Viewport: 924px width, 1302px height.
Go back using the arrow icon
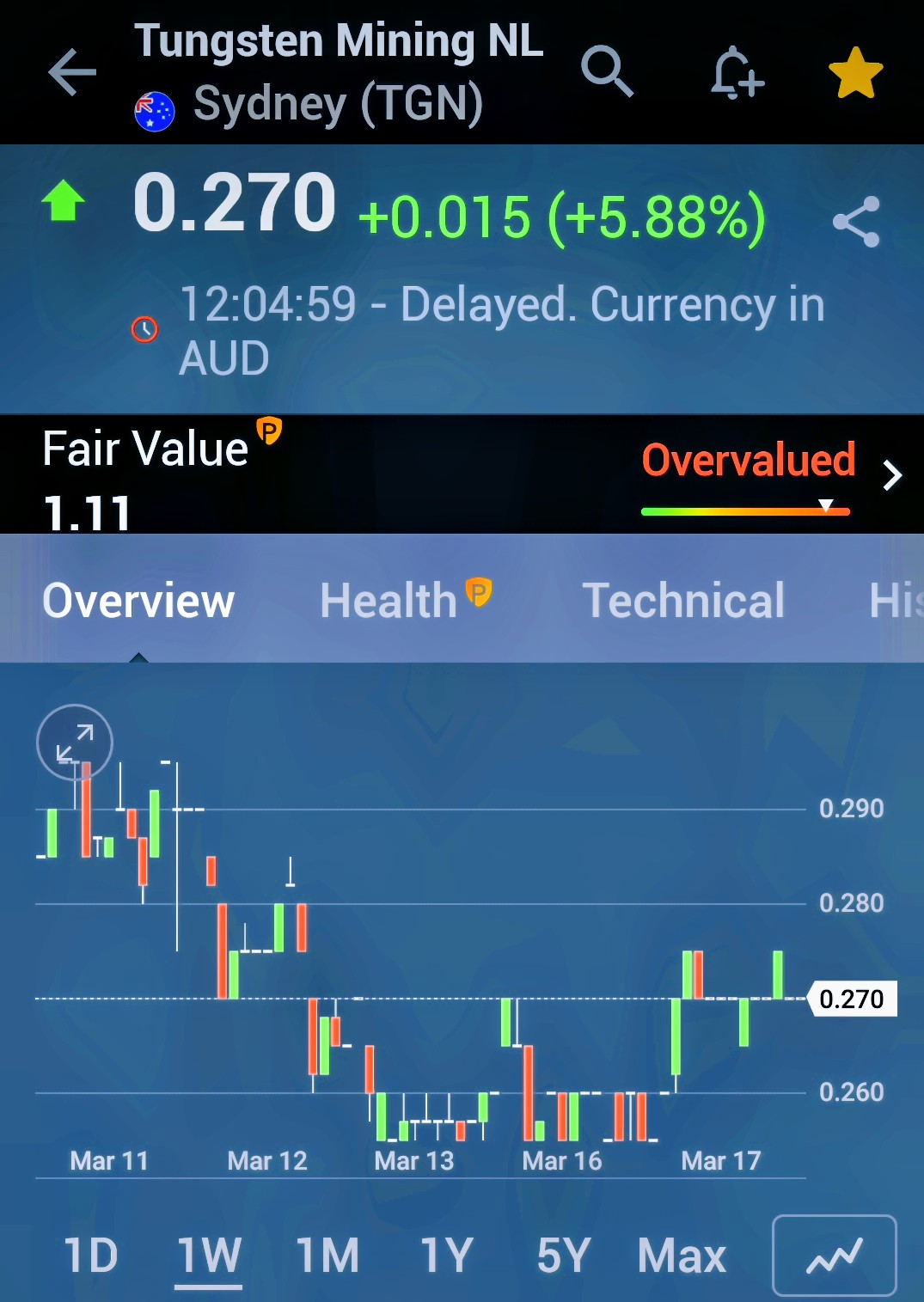[x=72, y=72]
